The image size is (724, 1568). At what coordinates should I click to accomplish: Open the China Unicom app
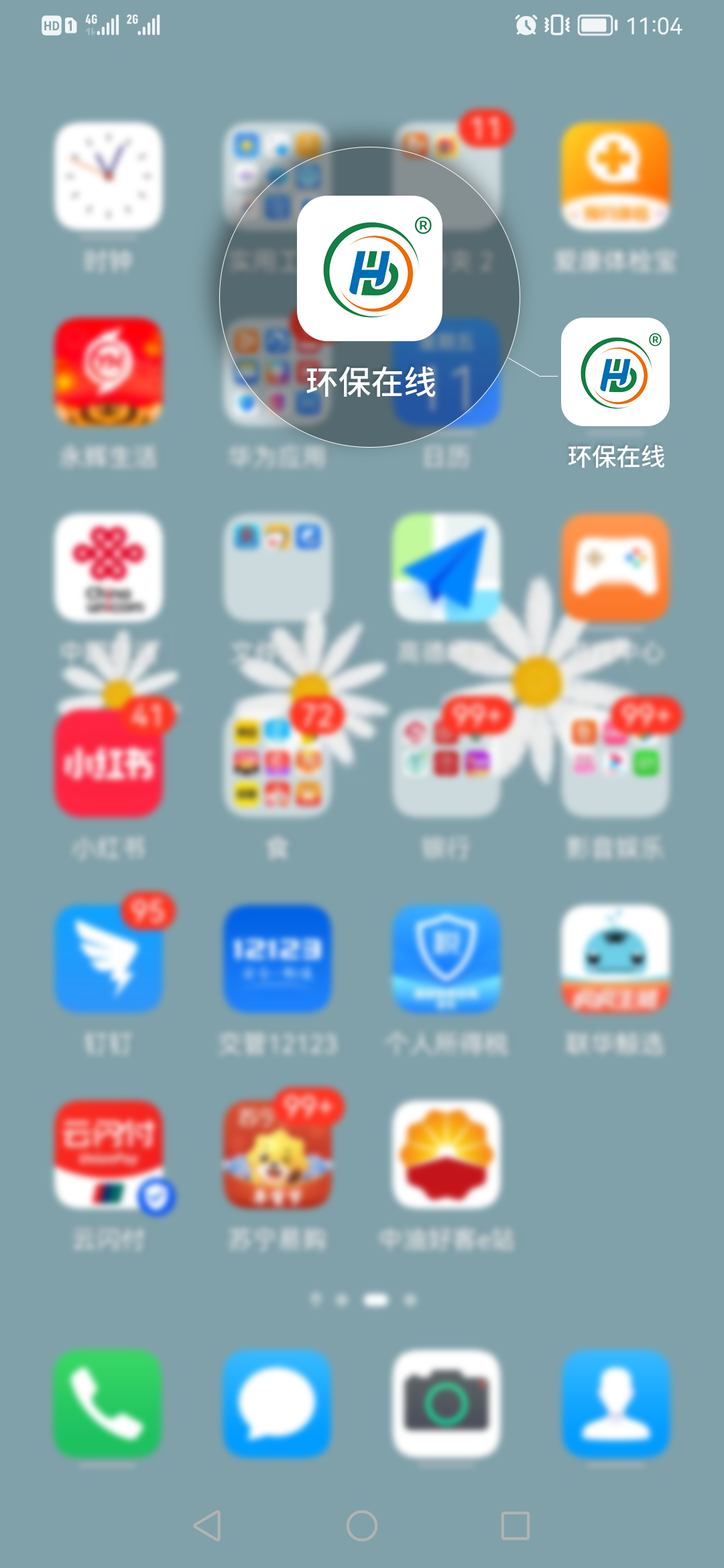point(109,568)
